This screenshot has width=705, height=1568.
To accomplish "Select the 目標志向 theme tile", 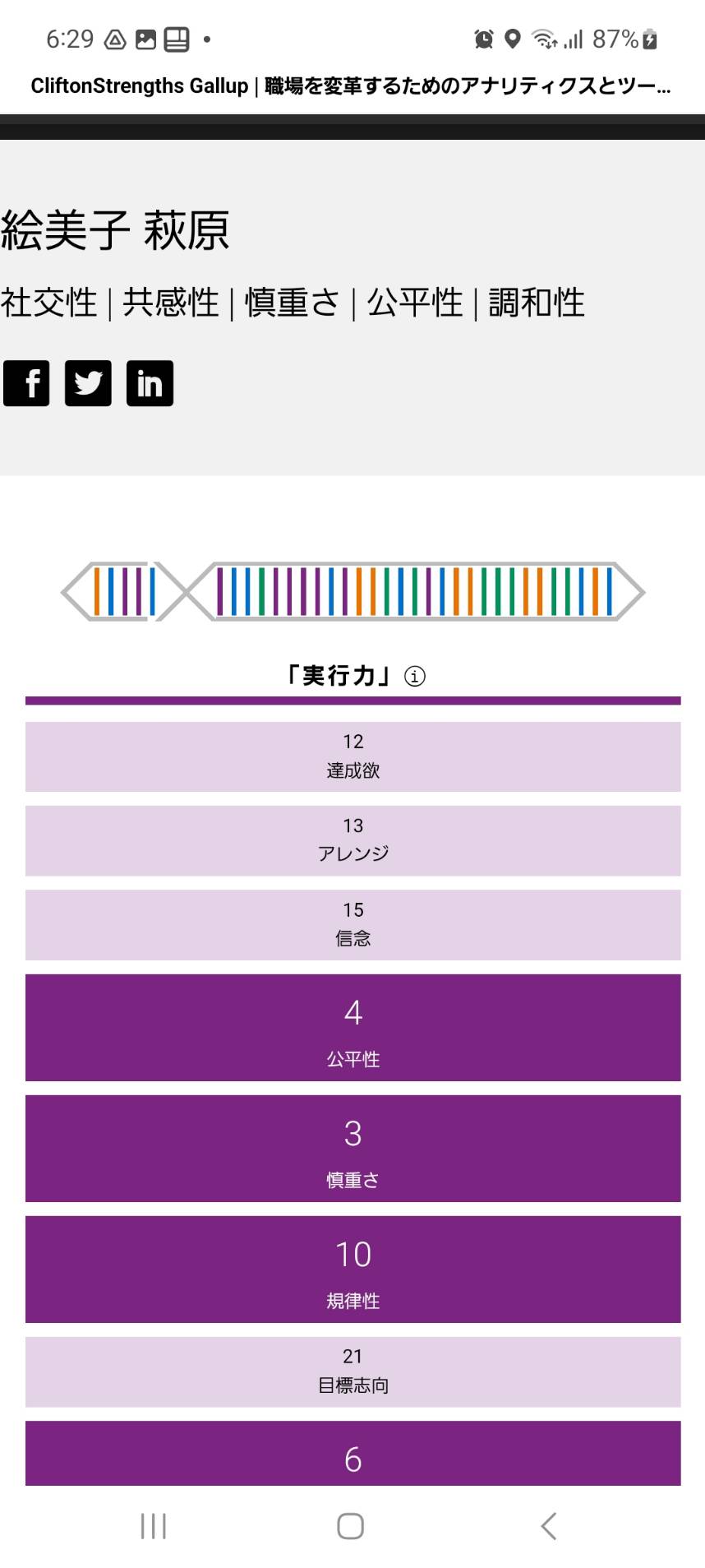I will [353, 1371].
